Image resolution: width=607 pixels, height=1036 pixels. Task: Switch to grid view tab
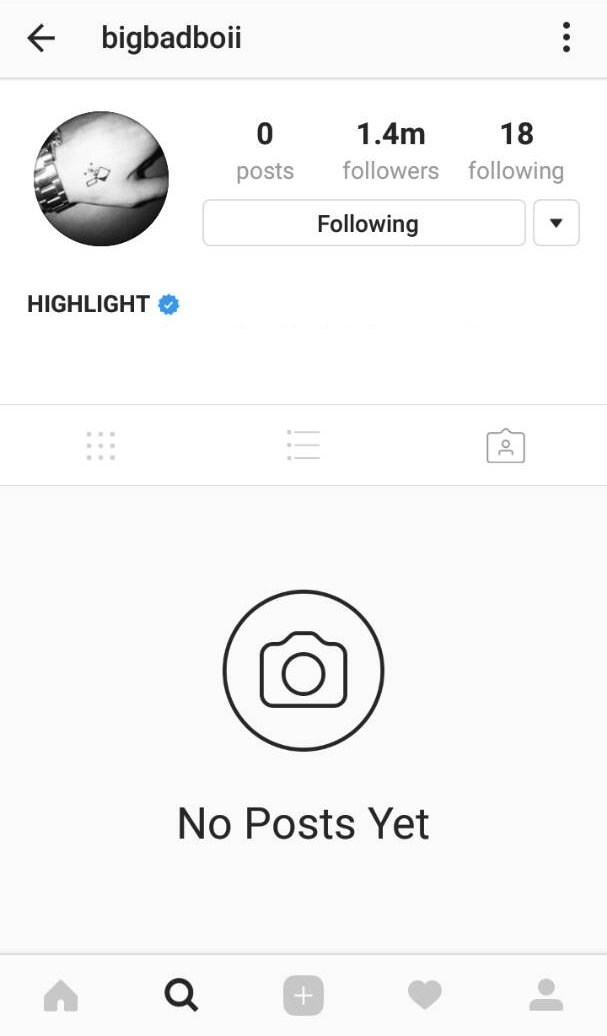click(101, 446)
